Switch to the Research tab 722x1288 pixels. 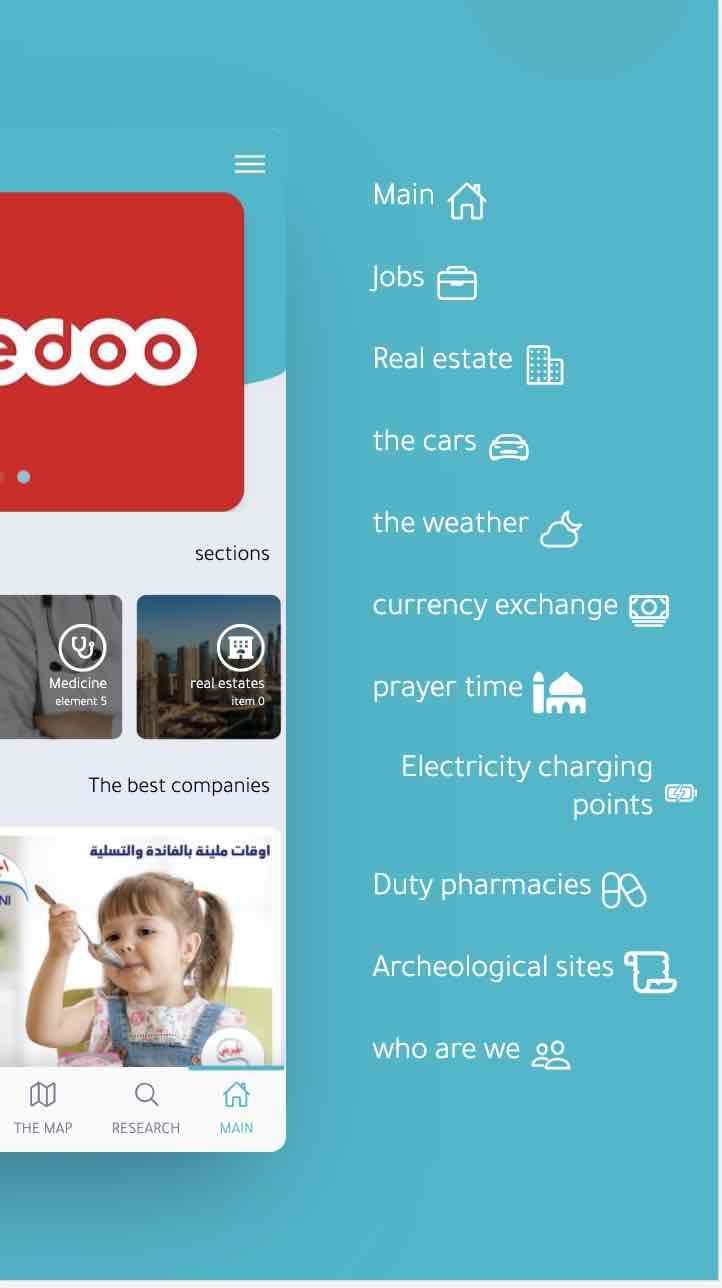coord(146,1108)
